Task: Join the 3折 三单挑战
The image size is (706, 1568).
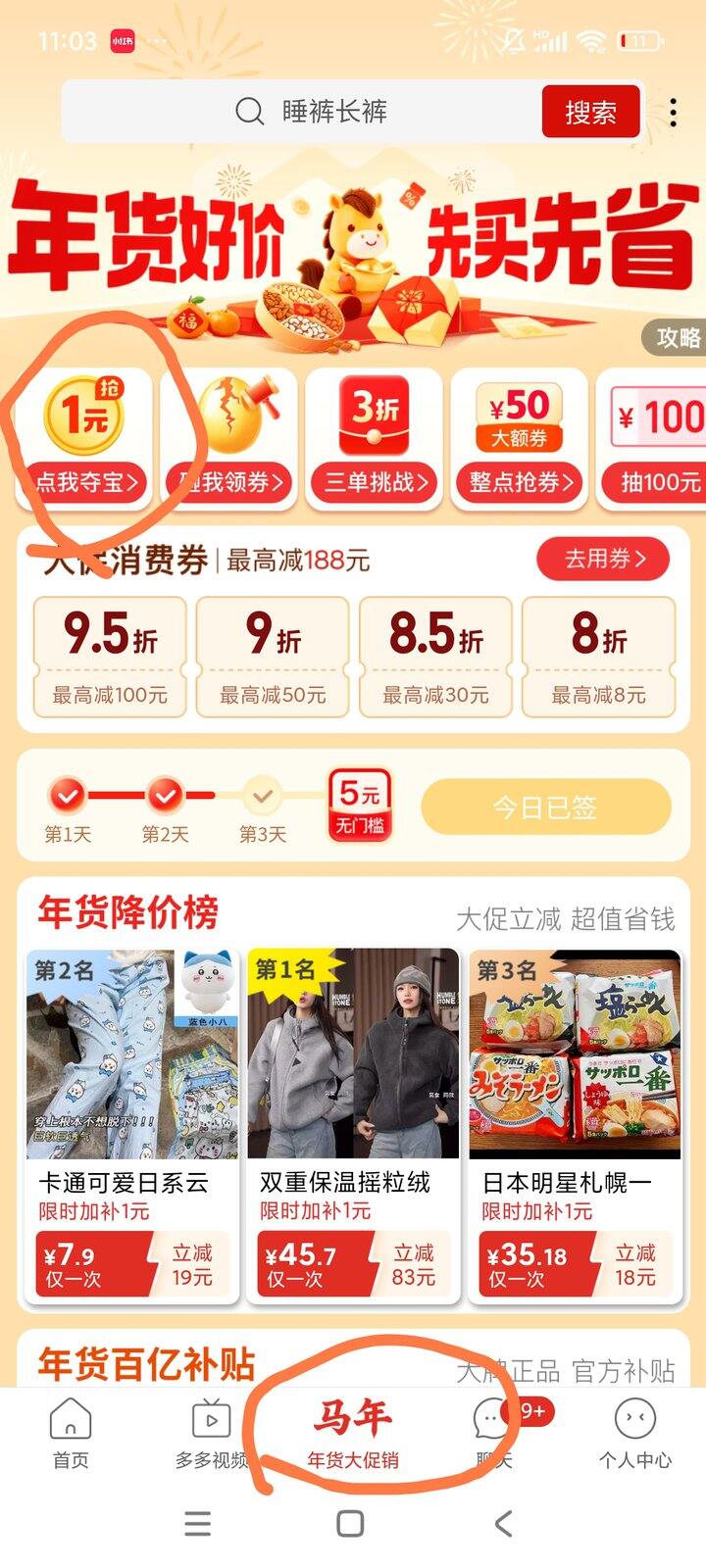Action: (377, 438)
